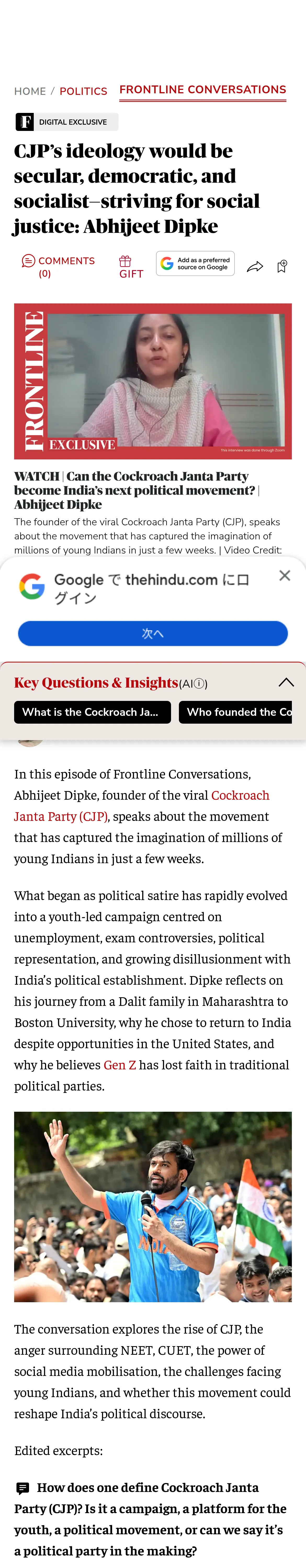
Task: Share this article
Action: click(255, 267)
